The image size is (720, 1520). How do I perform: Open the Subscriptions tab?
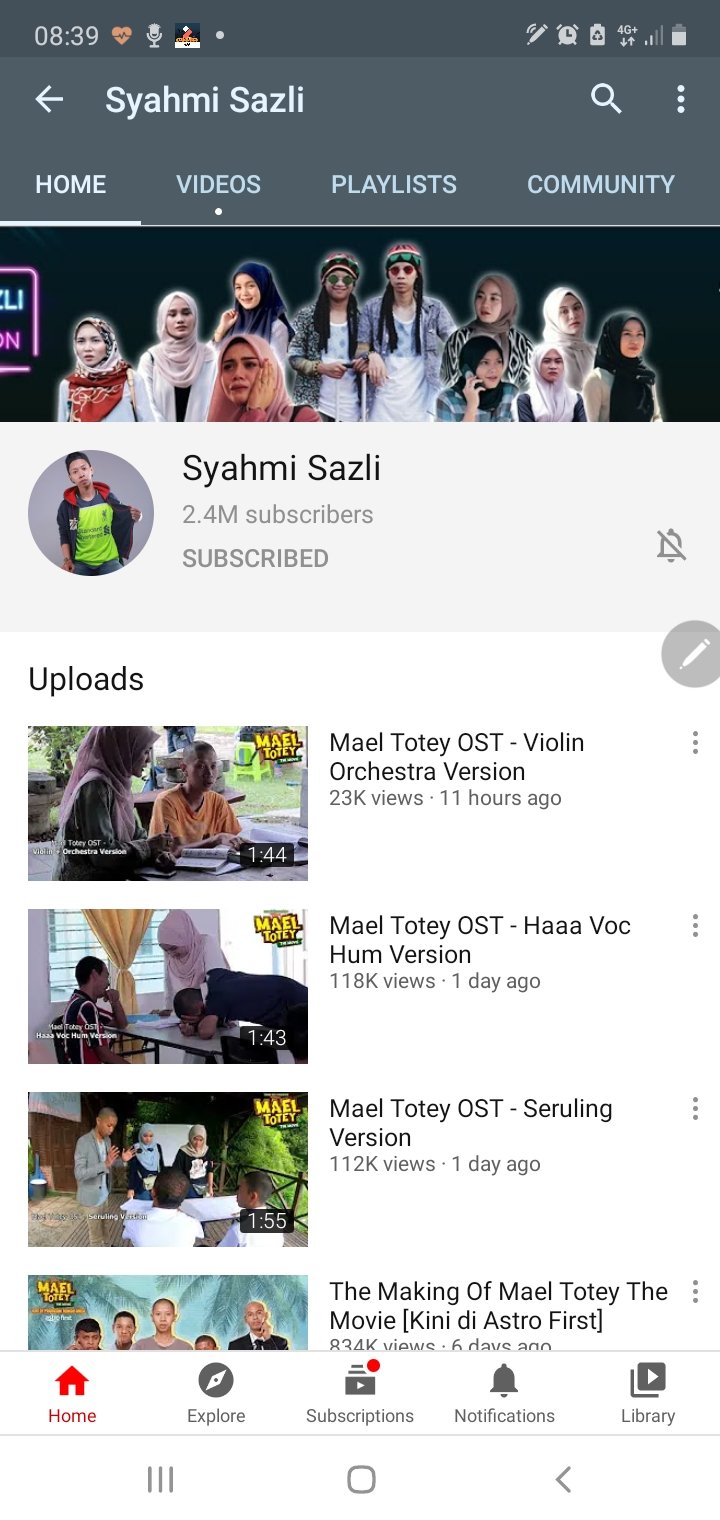click(x=360, y=1394)
